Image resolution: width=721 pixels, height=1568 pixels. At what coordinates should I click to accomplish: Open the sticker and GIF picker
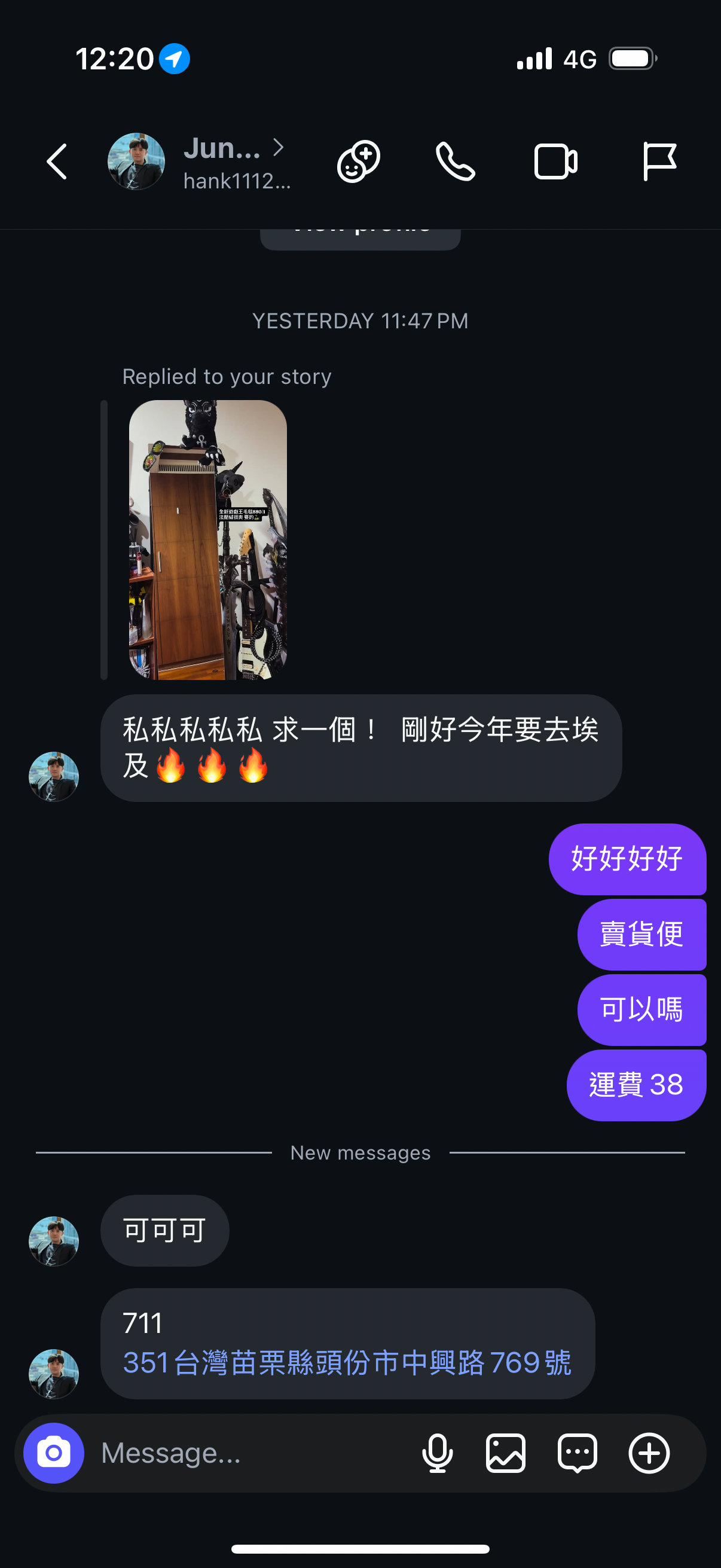[x=577, y=1453]
